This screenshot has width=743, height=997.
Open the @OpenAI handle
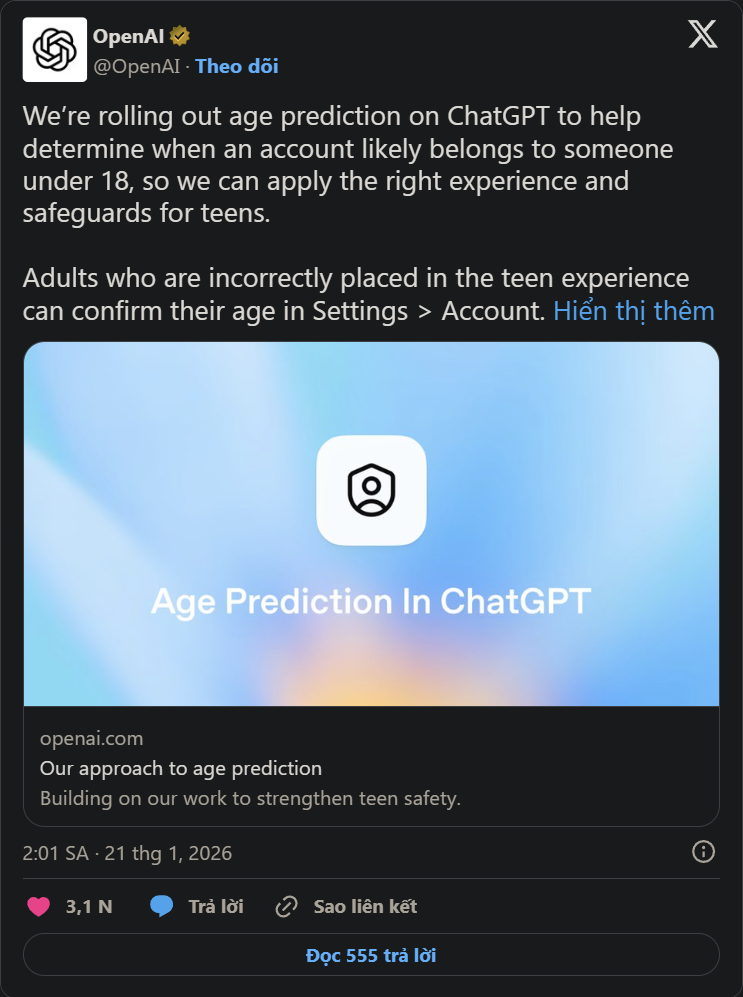[x=137, y=66]
